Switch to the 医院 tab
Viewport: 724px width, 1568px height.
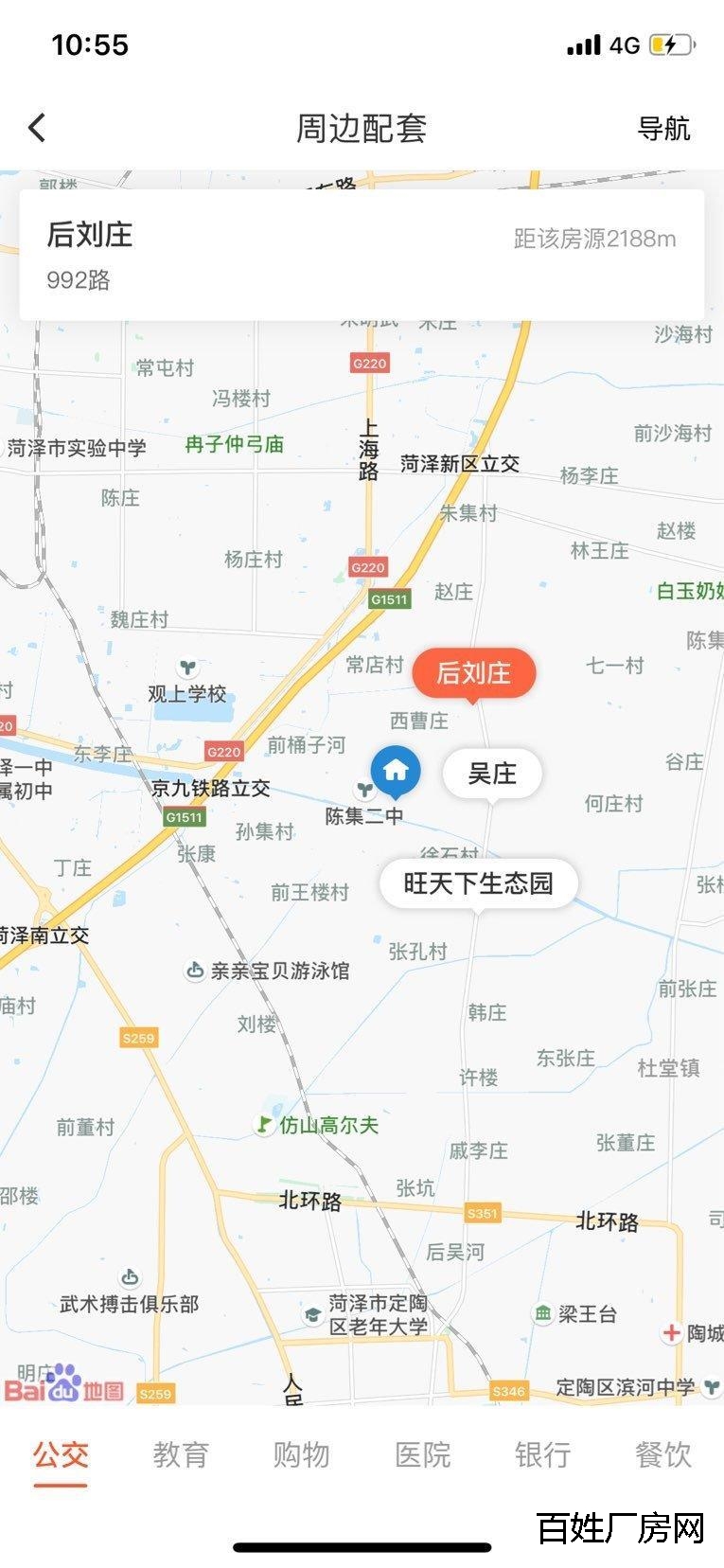click(x=422, y=1454)
